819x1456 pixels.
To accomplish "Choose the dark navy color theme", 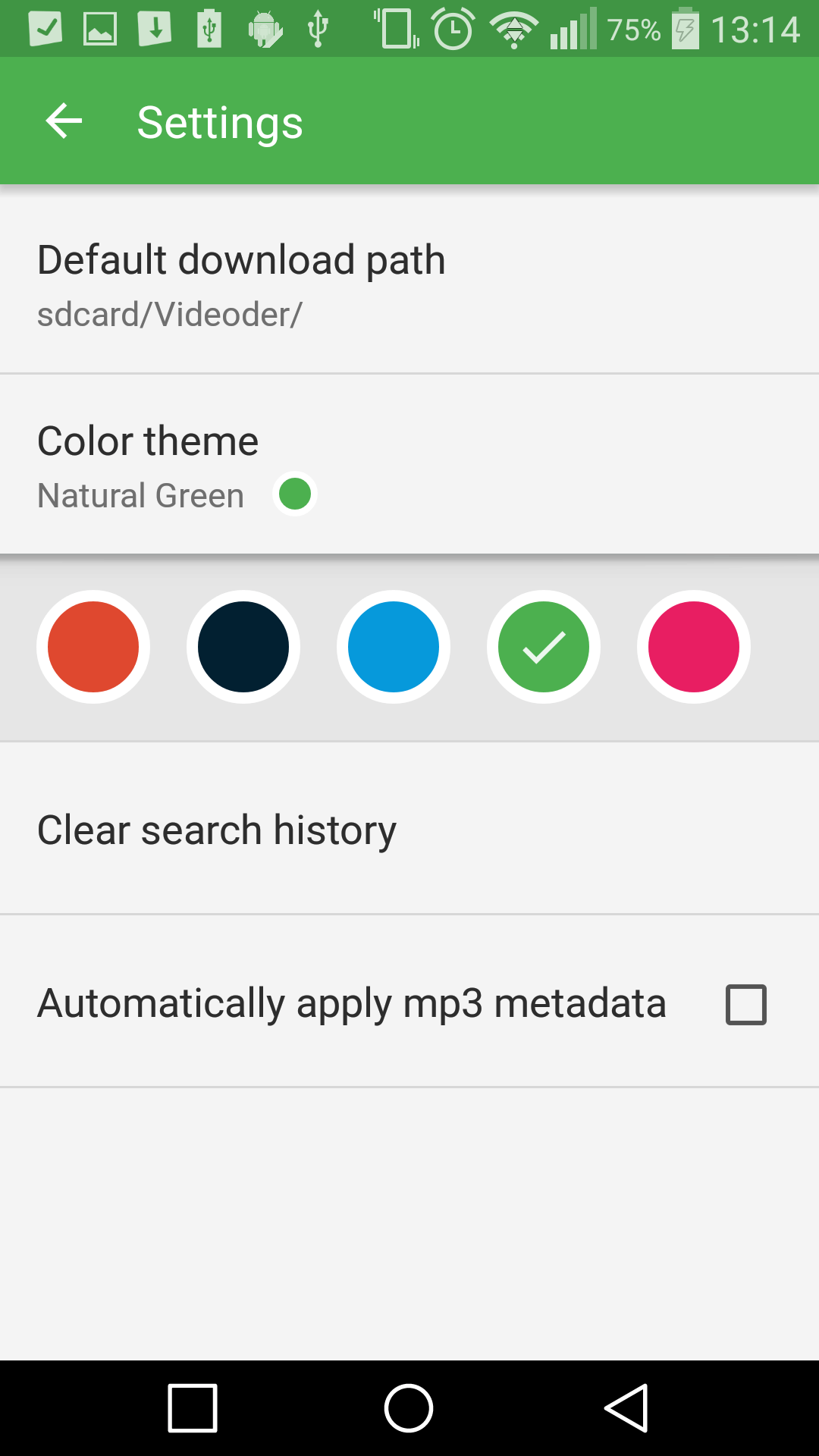I will click(x=243, y=647).
